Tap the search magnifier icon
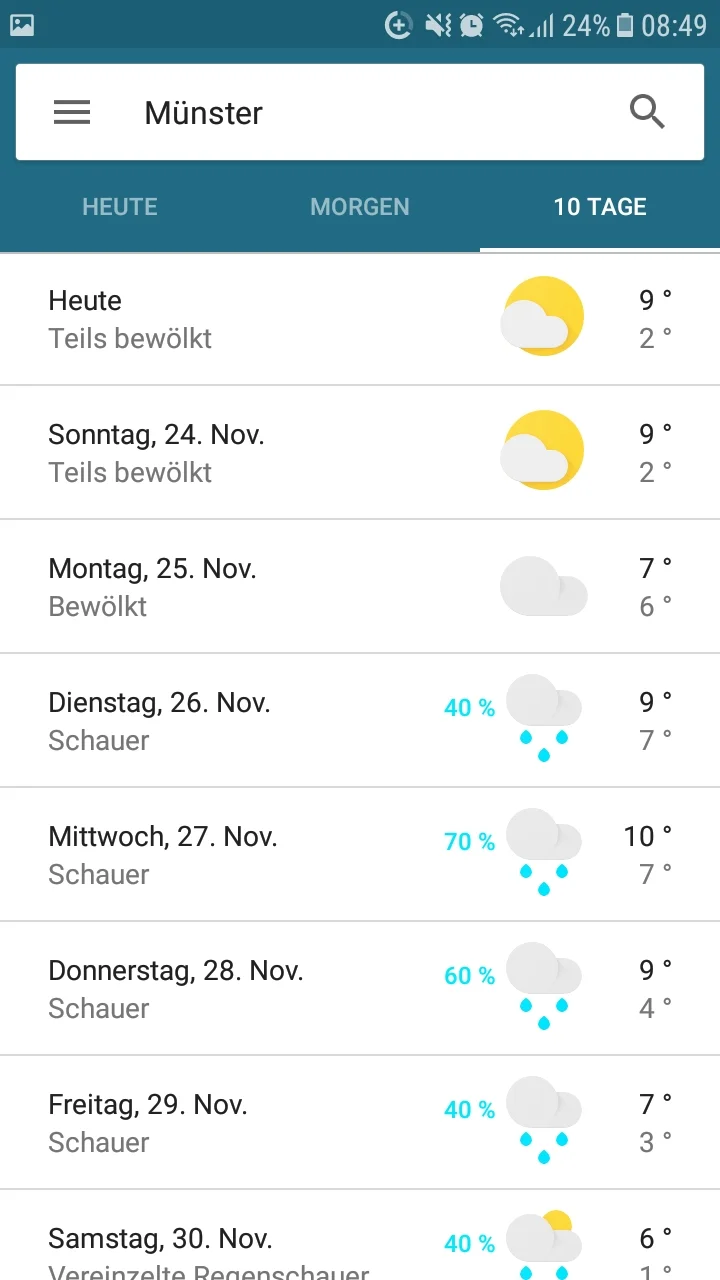720x1280 pixels. [647, 113]
